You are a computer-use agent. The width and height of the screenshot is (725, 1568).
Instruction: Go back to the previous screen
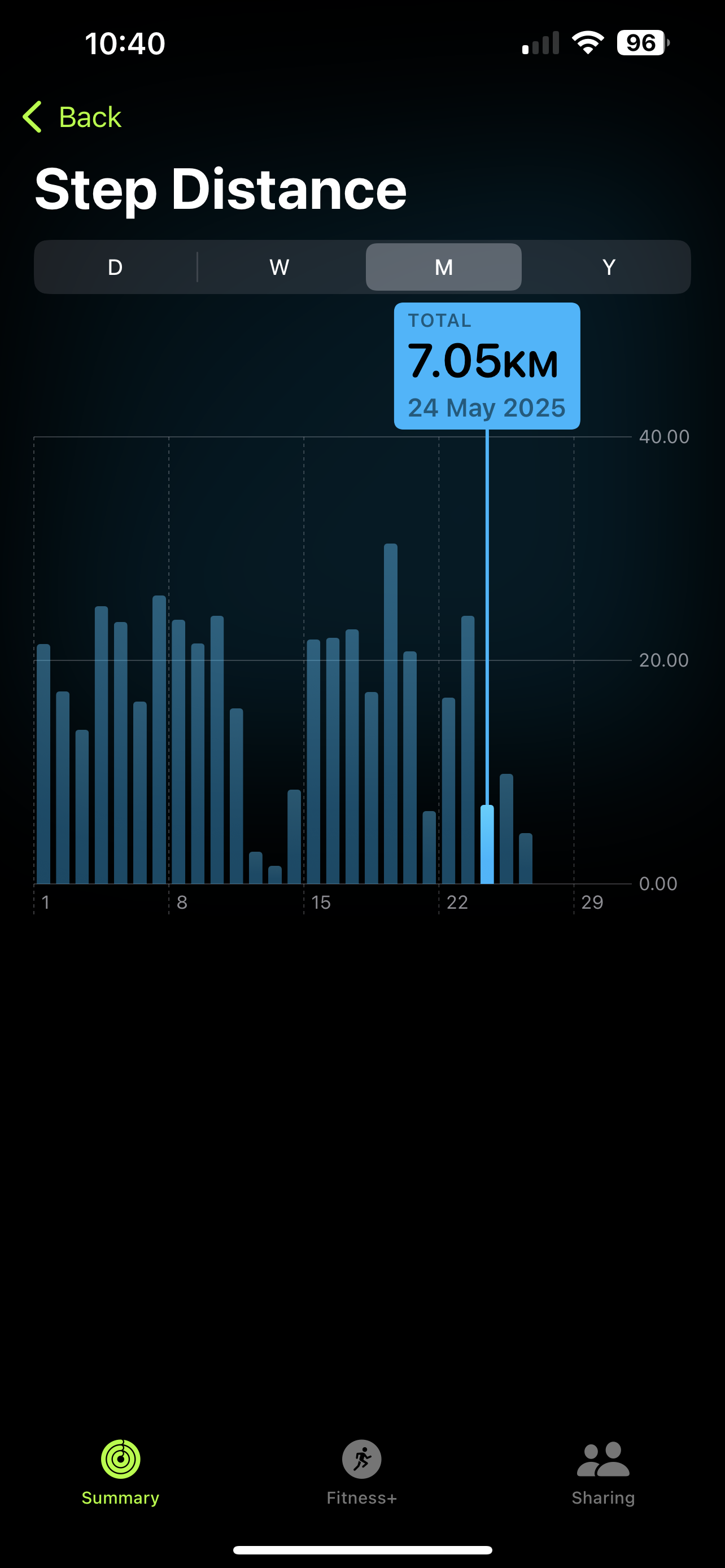coord(72,117)
